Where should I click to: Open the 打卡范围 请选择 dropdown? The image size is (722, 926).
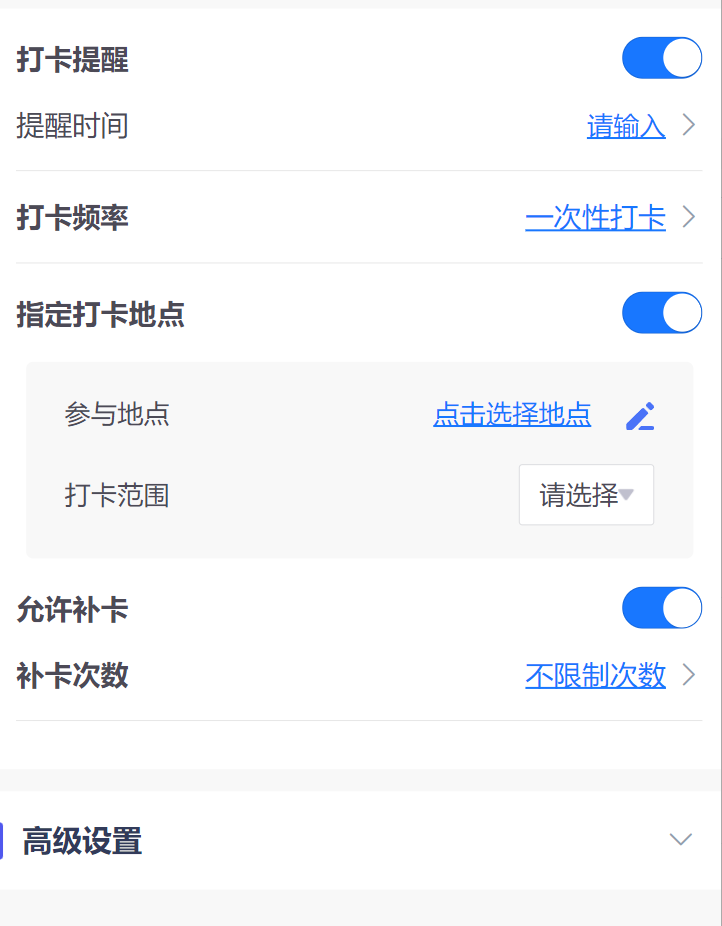coord(586,495)
